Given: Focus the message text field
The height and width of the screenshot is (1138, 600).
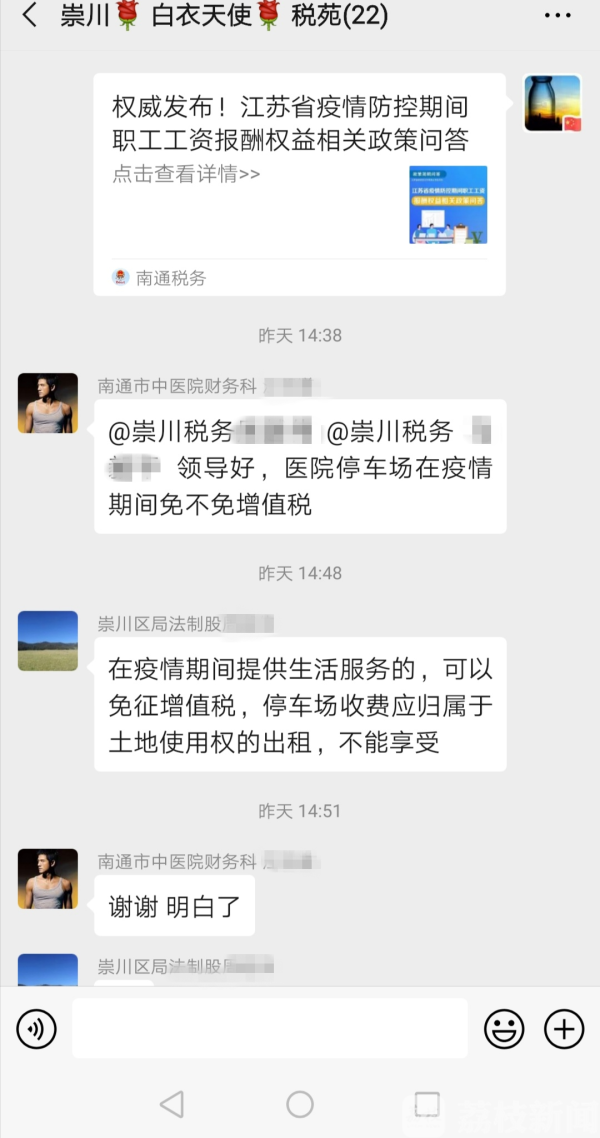Looking at the screenshot, I should point(270,1028).
